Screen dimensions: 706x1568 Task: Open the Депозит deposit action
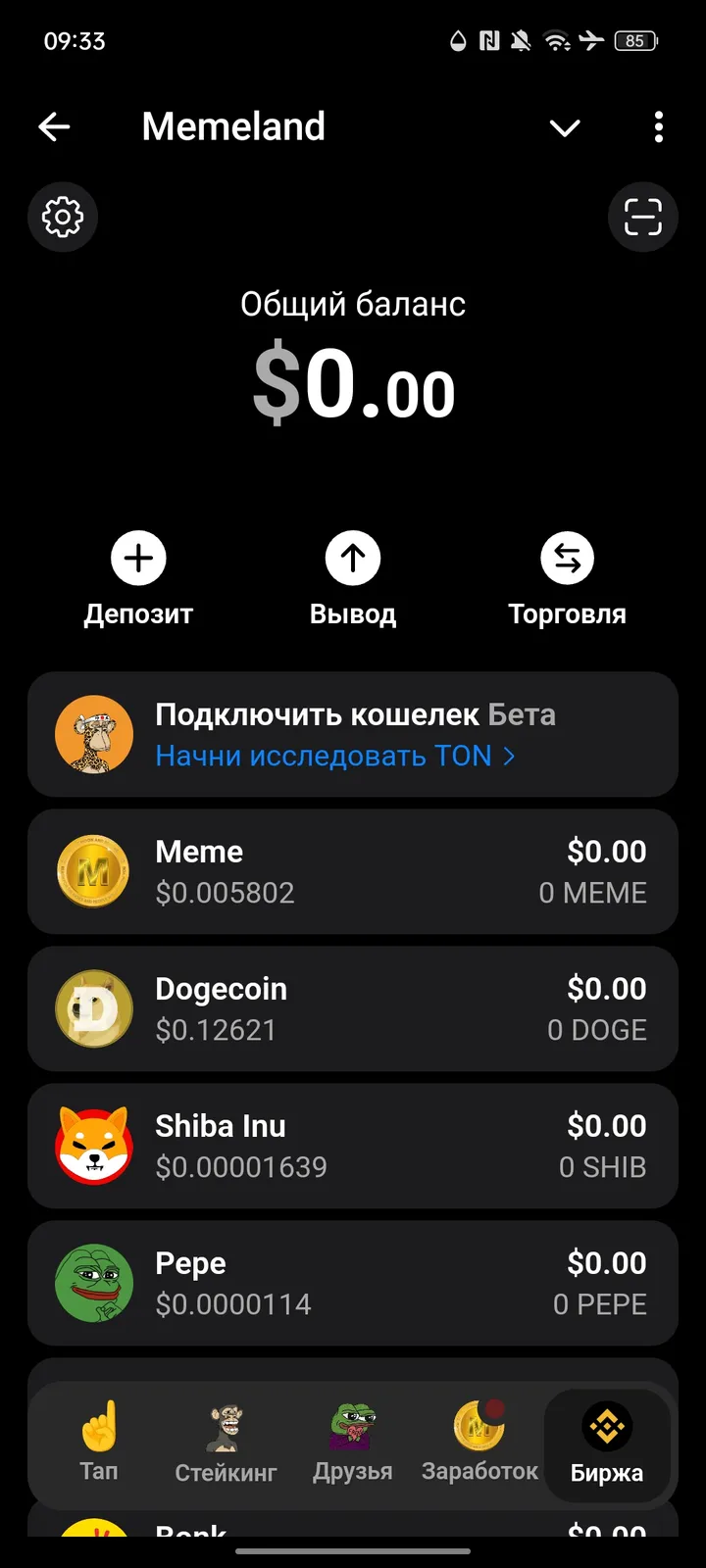click(x=137, y=557)
